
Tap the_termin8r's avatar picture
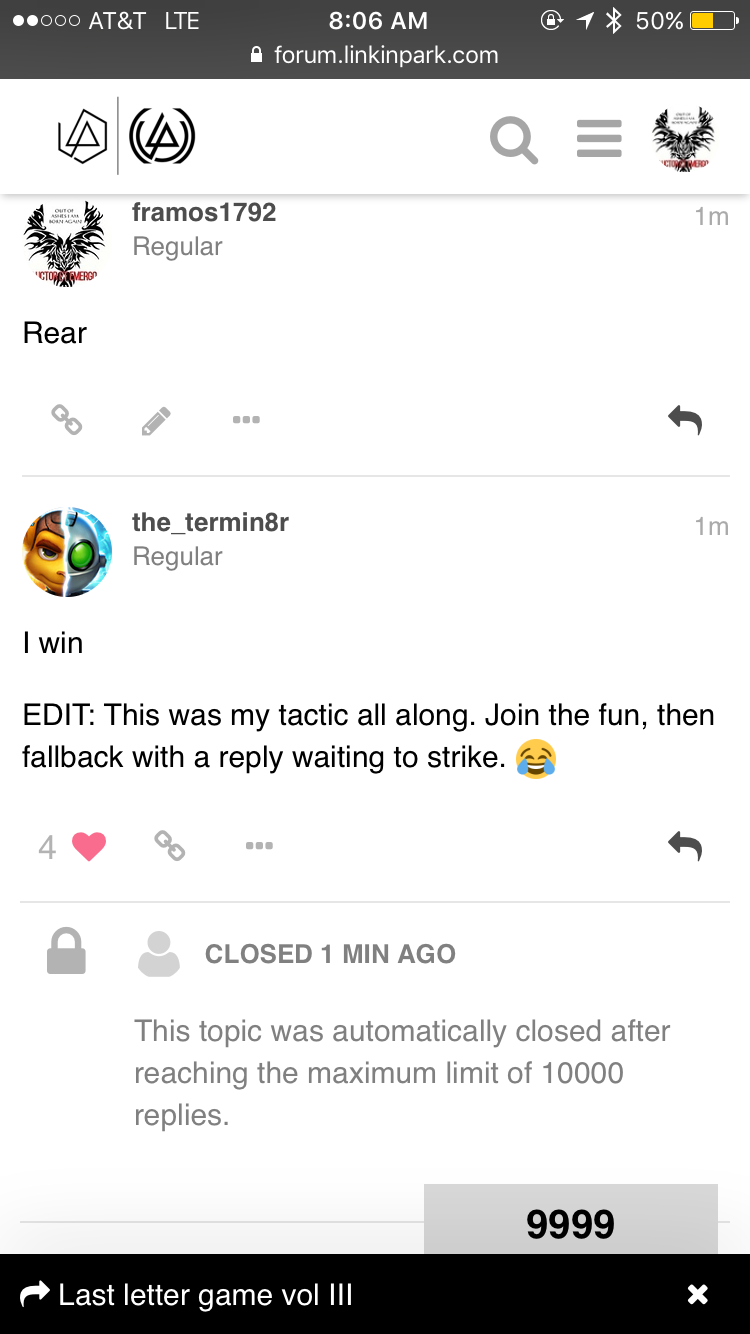[x=67, y=552]
